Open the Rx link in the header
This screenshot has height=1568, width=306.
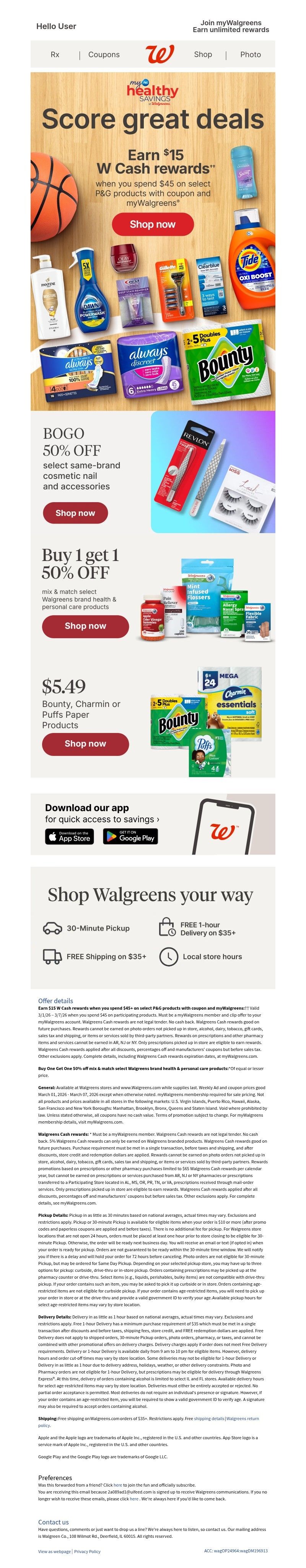click(x=55, y=54)
